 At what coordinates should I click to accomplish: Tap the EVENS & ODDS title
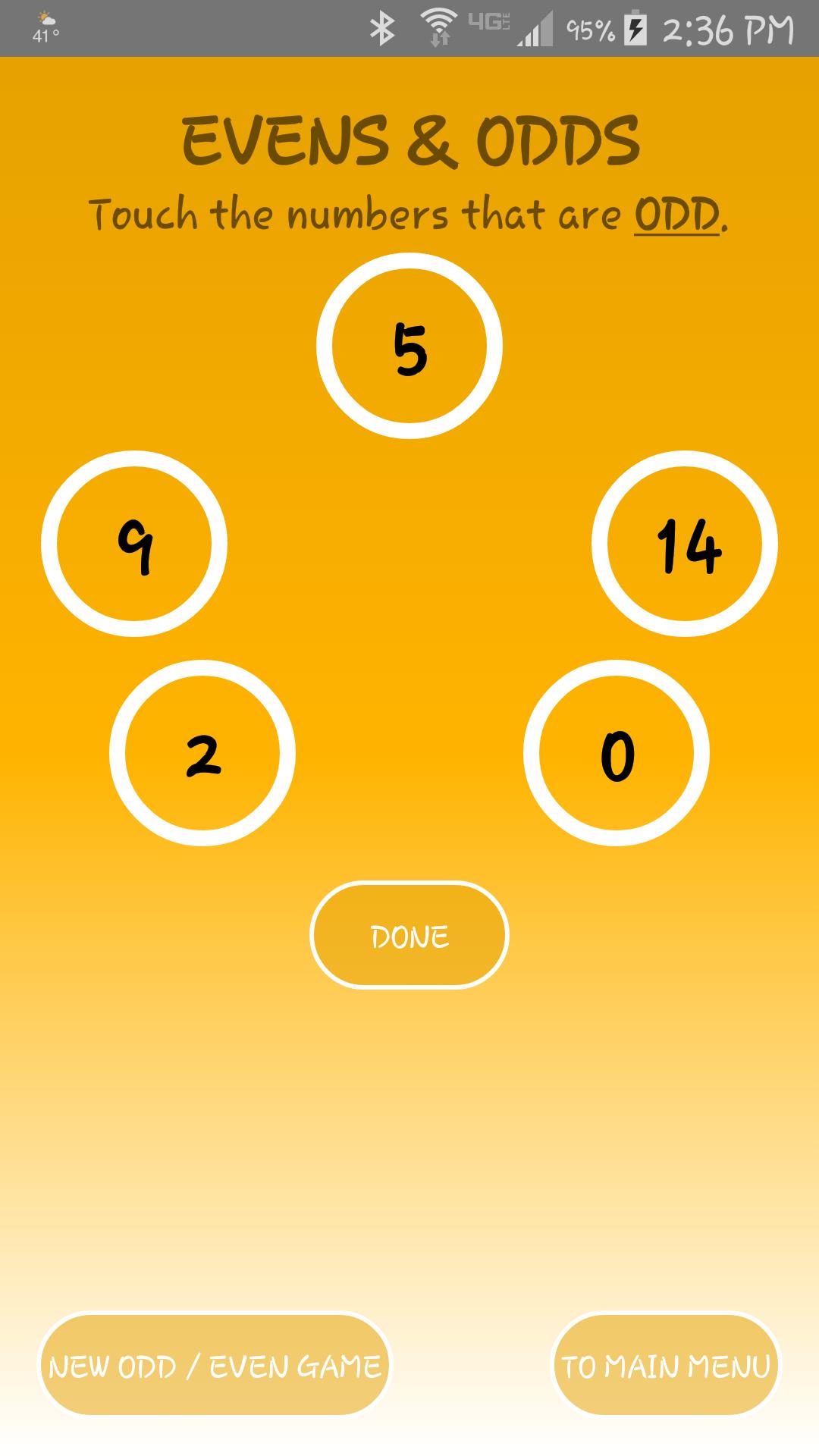(409, 139)
